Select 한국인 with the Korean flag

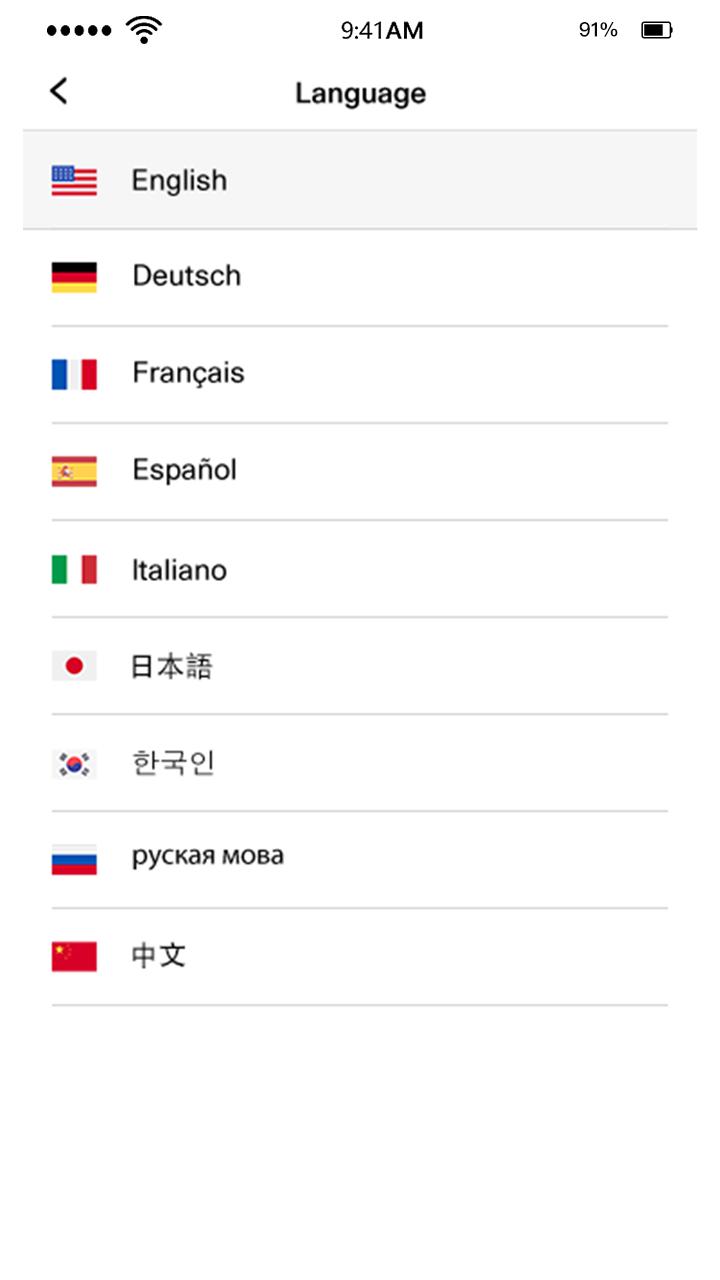(x=360, y=762)
